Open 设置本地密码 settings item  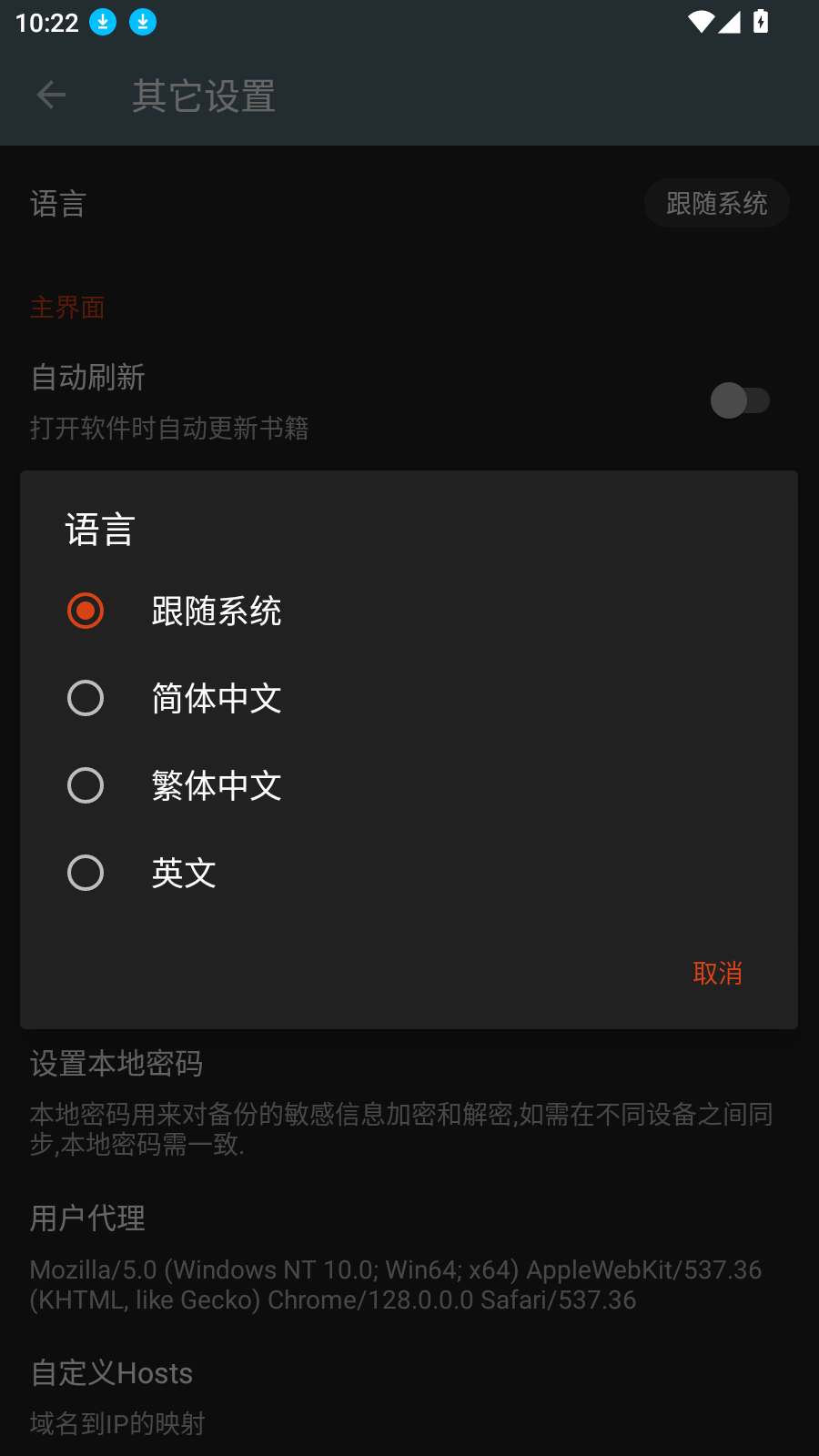[117, 1064]
